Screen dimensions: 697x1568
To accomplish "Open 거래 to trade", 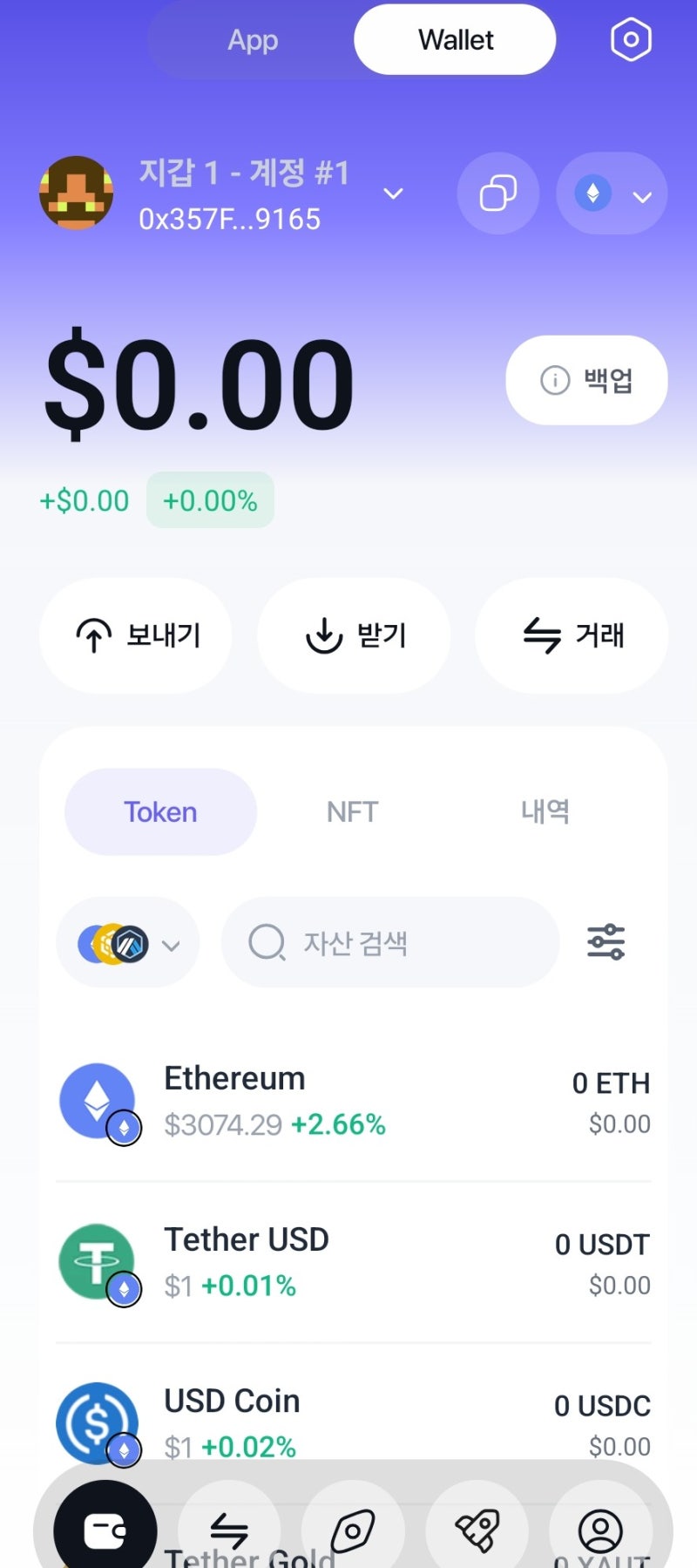I will (572, 635).
